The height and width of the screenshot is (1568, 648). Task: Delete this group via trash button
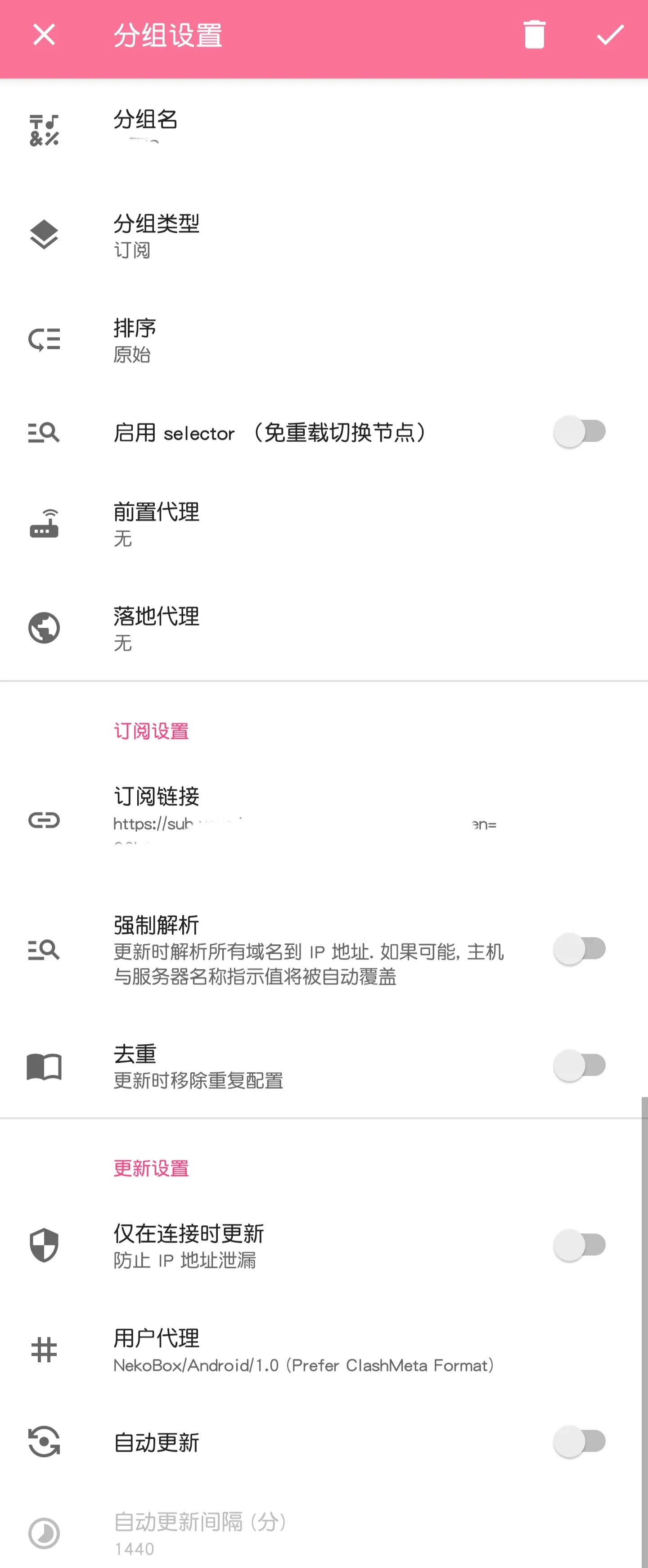535,35
